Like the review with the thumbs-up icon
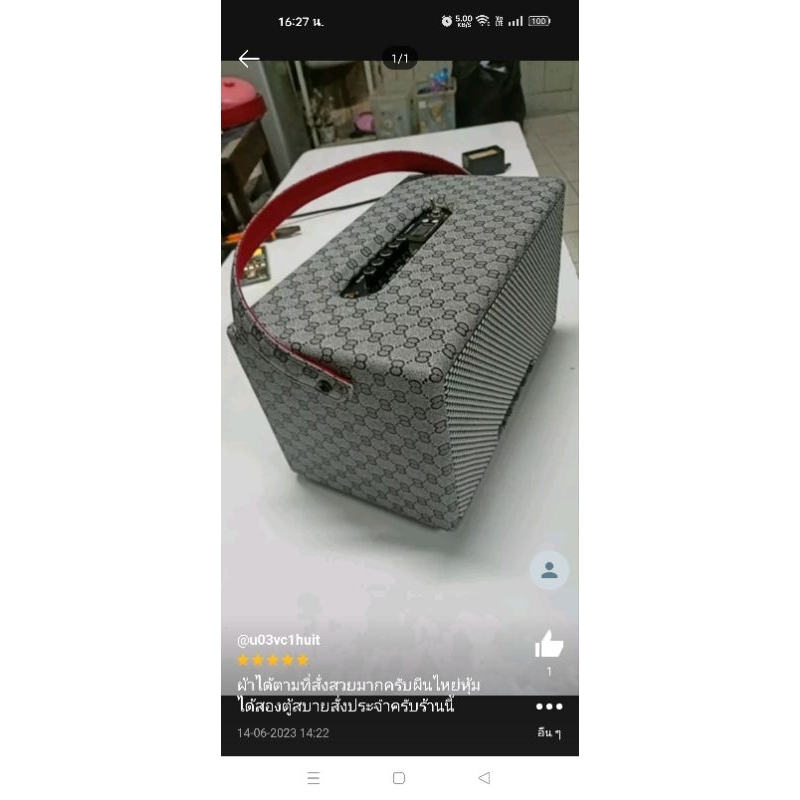Viewport: 800px width, 800px height. pos(549,644)
